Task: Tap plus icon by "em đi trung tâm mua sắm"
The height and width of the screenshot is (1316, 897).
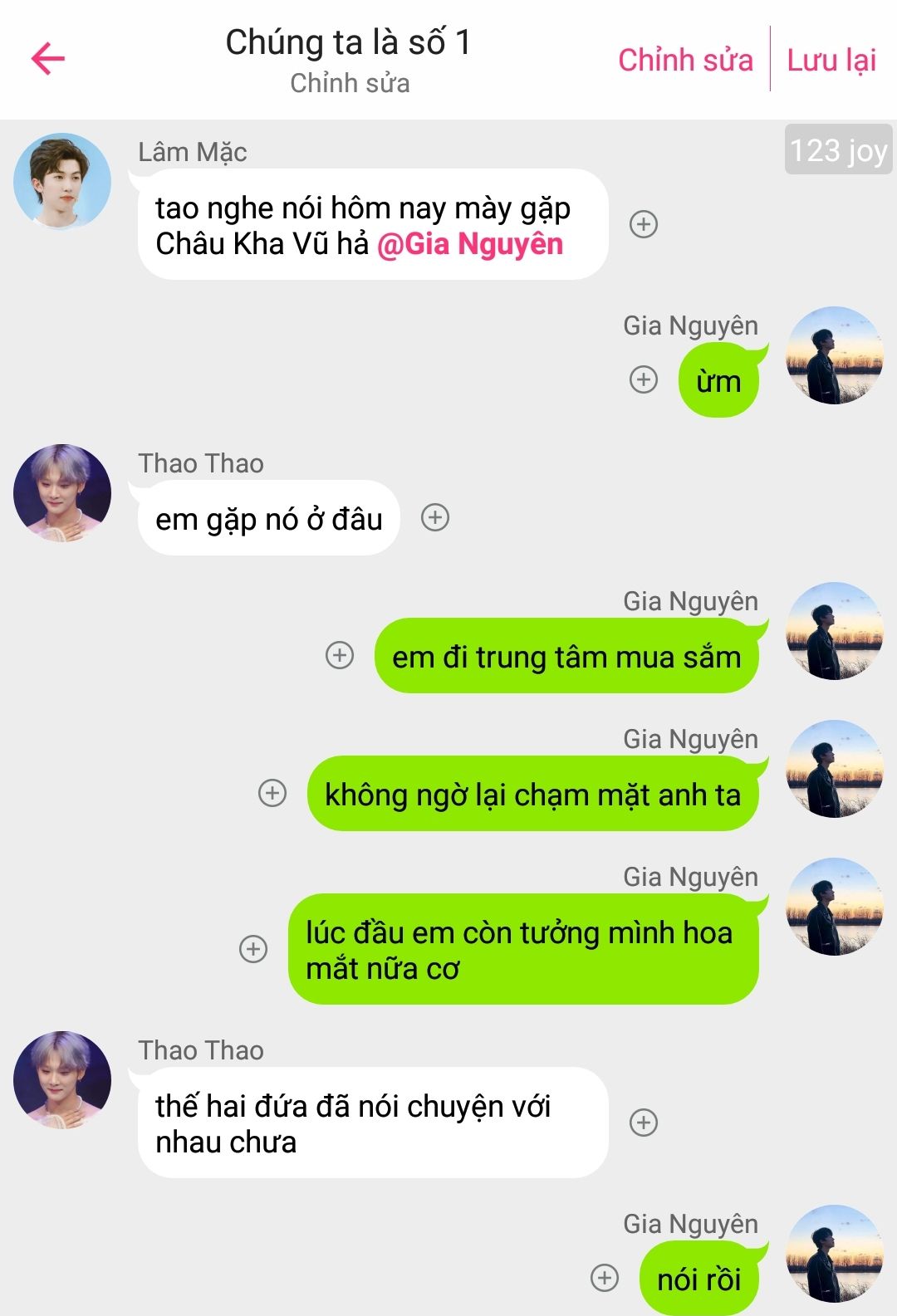Action: coord(339,655)
